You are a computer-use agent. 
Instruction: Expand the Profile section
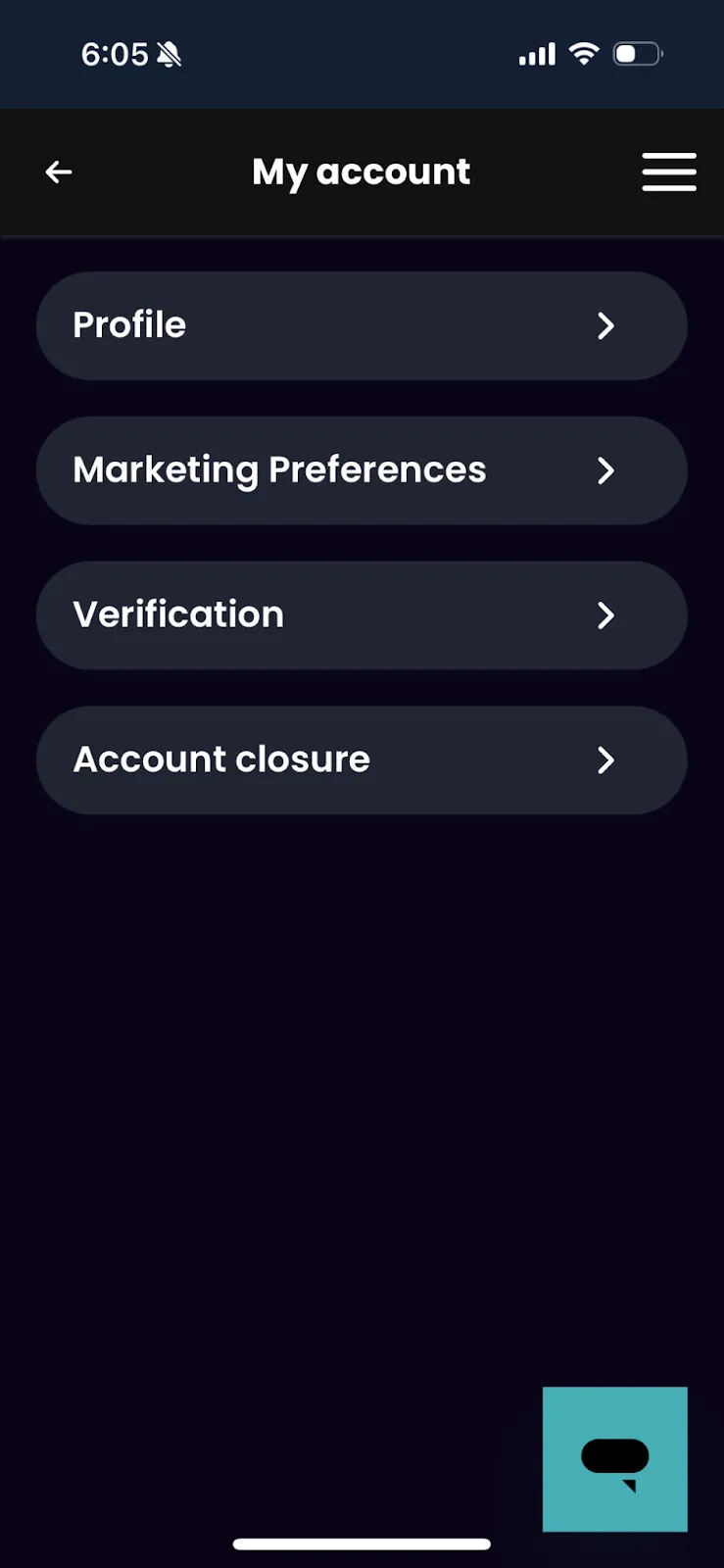tap(361, 325)
